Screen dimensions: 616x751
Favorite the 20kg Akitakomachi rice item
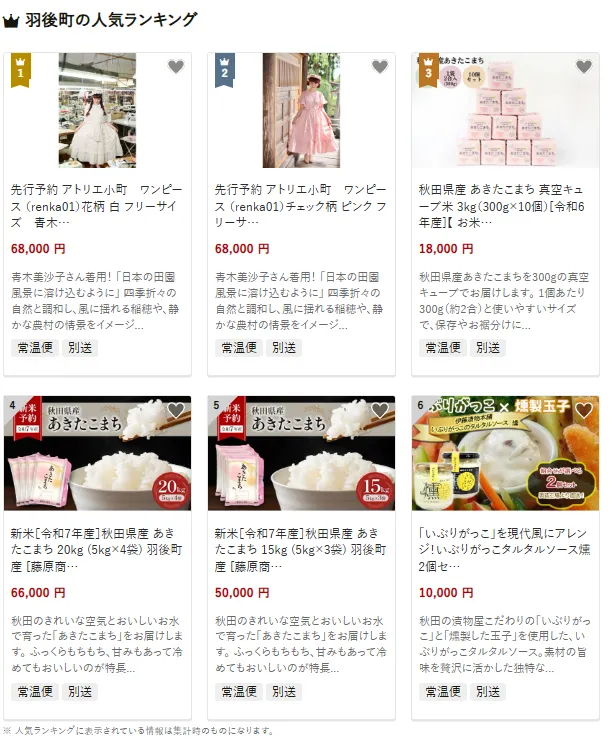[x=176, y=410]
